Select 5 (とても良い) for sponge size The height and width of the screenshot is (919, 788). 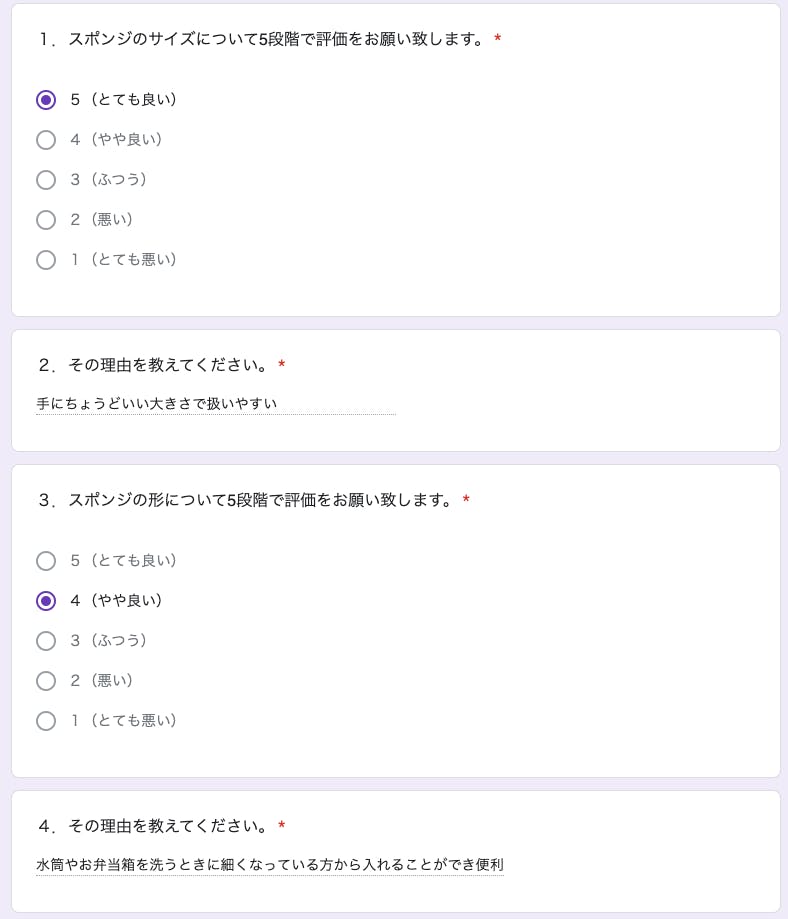tap(46, 100)
